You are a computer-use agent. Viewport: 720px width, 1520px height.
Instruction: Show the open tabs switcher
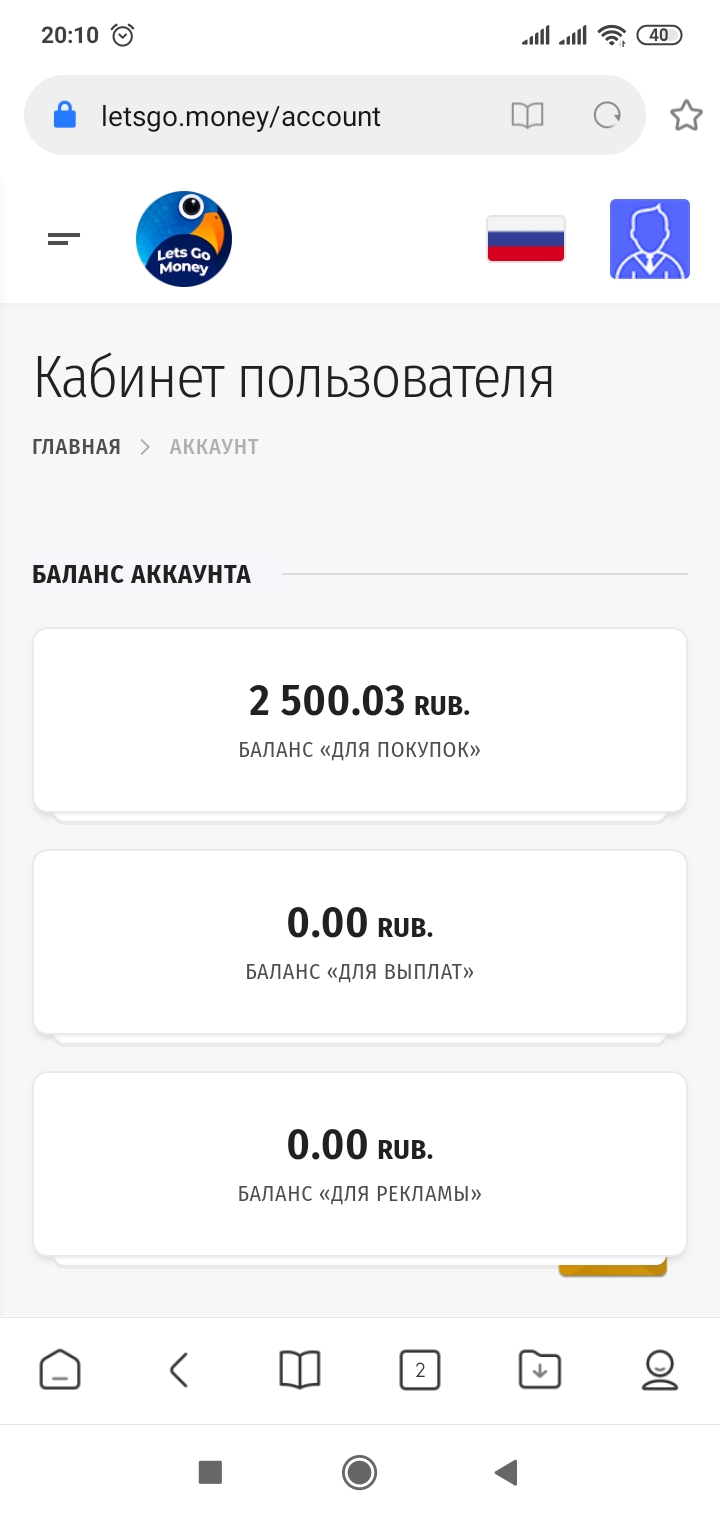pos(420,1370)
